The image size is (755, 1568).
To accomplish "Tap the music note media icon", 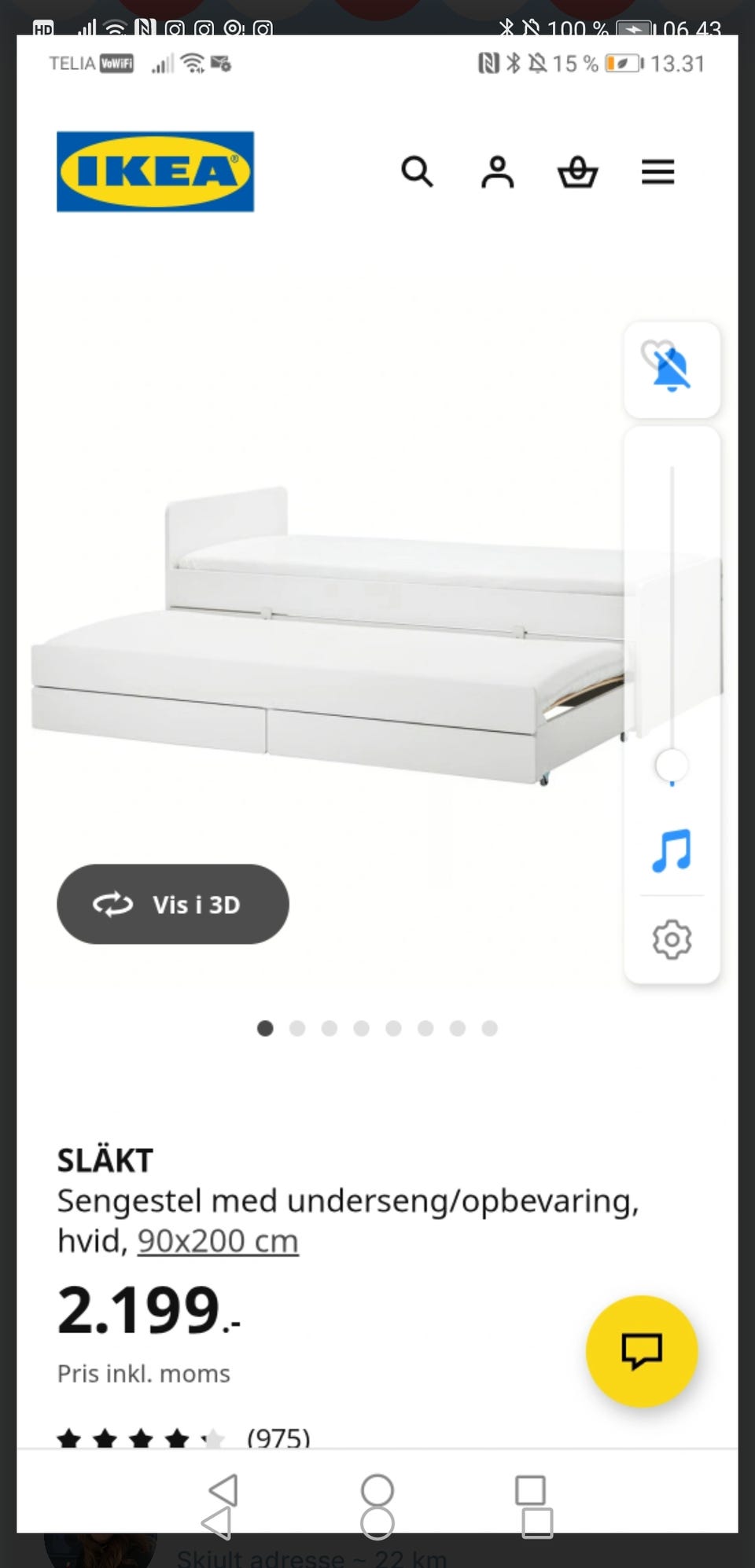I will pyautogui.click(x=672, y=850).
